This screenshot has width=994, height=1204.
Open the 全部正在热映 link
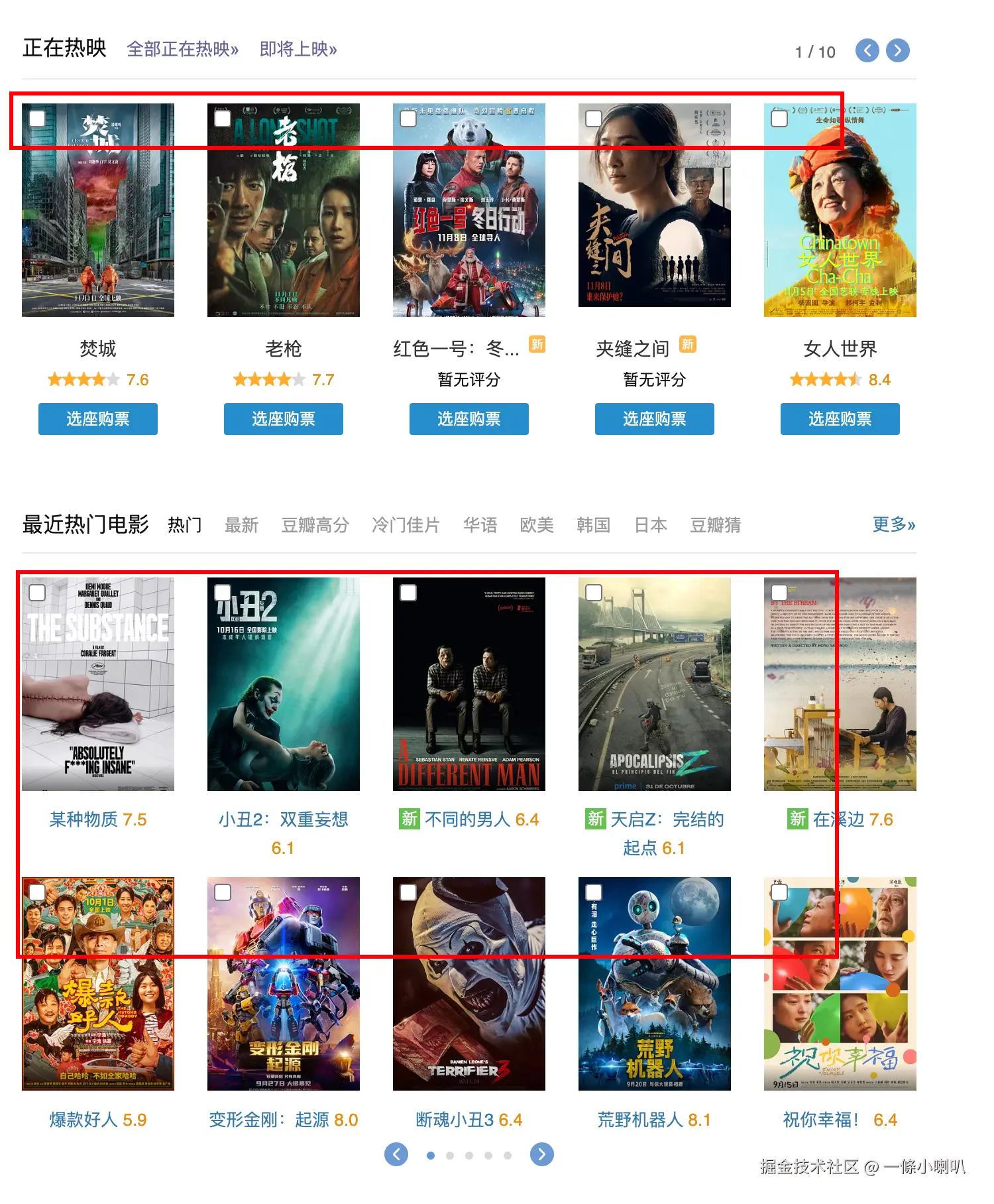coord(182,49)
